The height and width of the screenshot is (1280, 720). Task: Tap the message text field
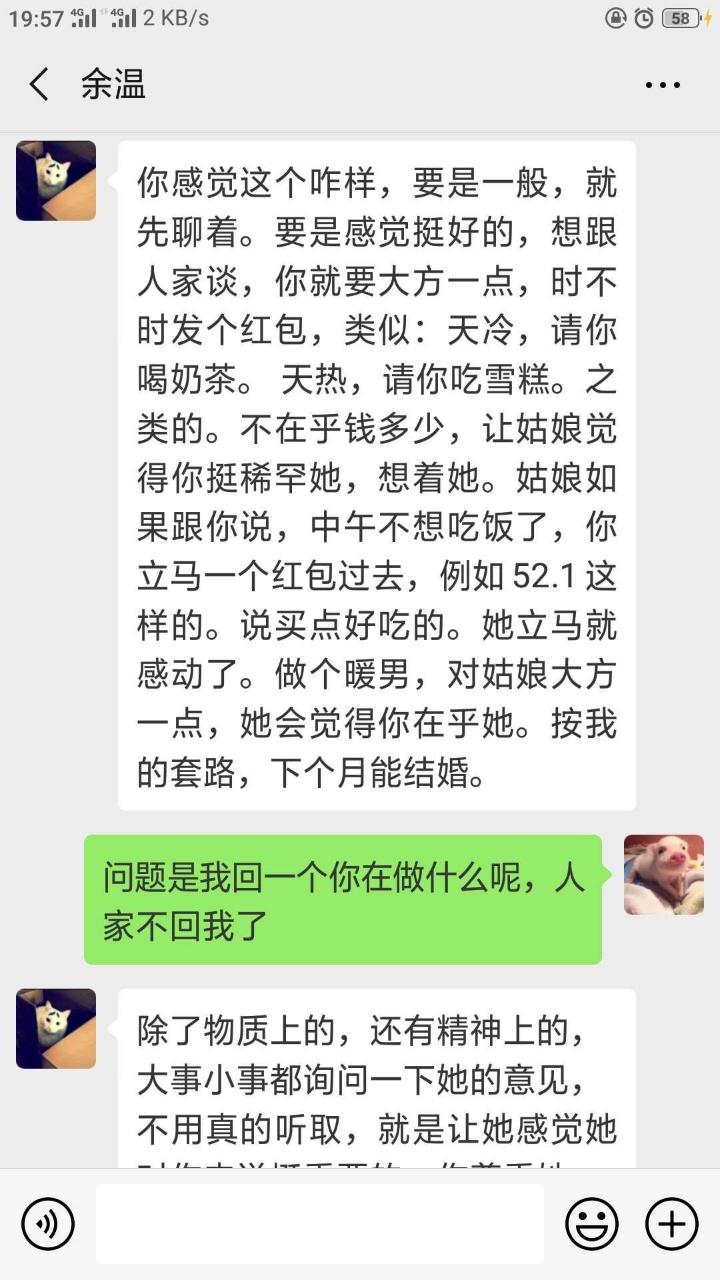pos(320,1223)
